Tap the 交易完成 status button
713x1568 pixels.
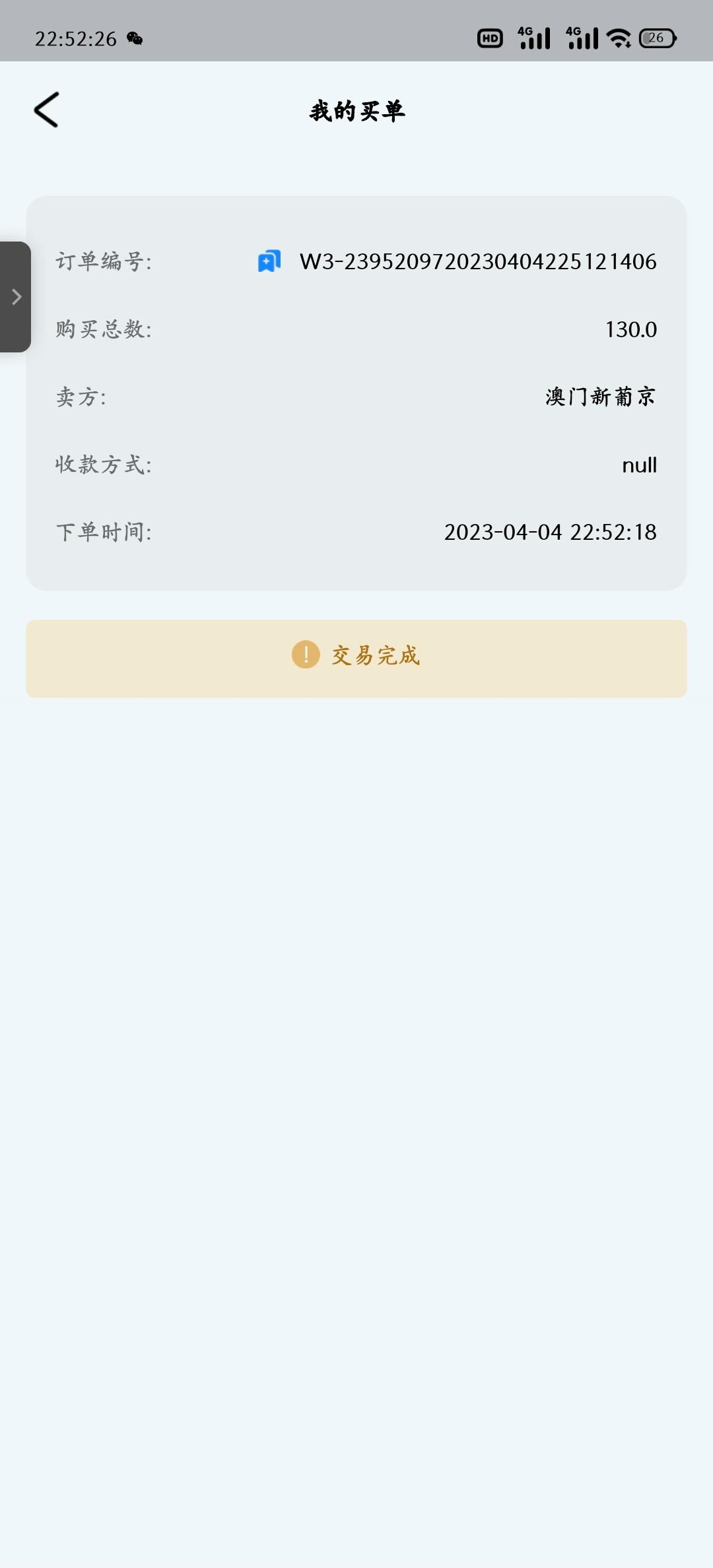tap(356, 658)
